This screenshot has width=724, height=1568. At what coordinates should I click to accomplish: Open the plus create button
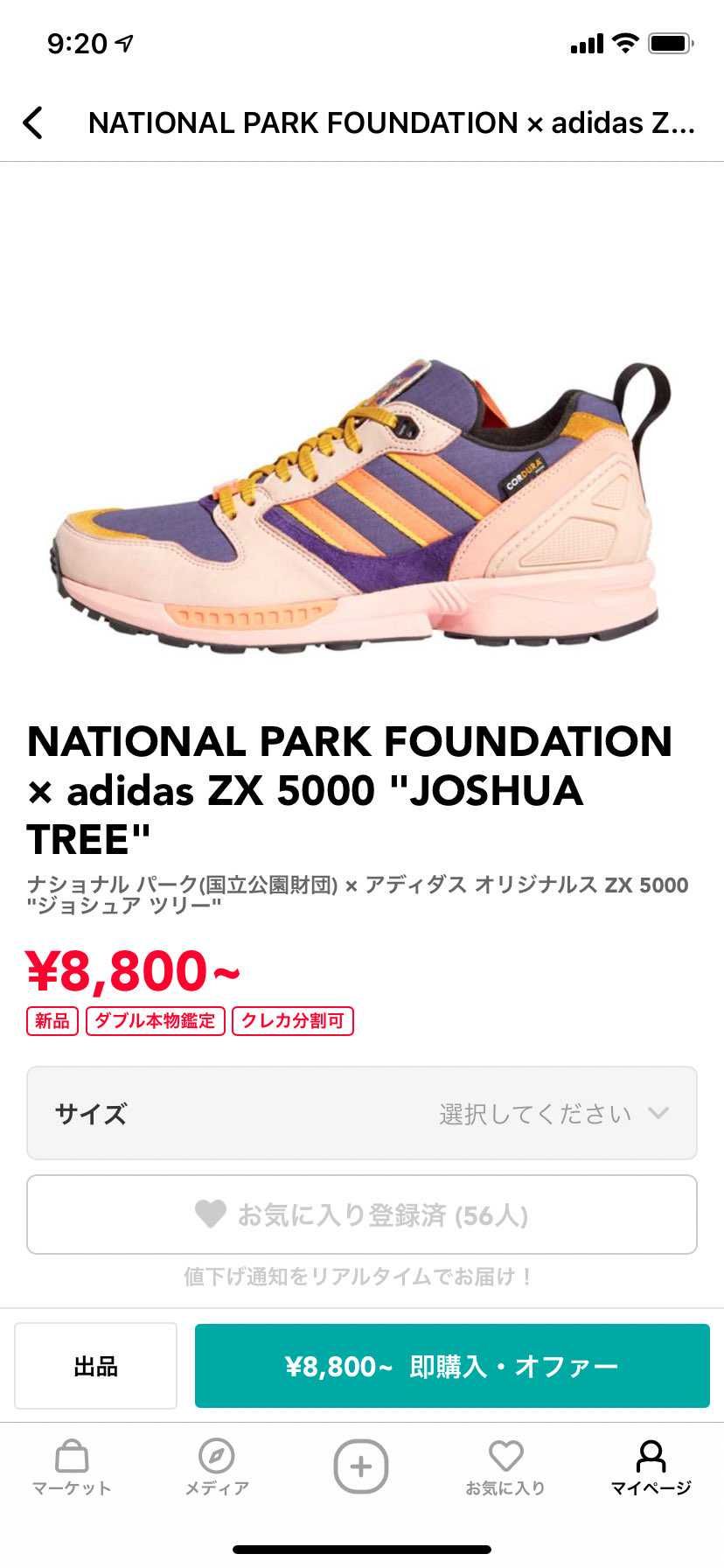pyautogui.click(x=361, y=1466)
